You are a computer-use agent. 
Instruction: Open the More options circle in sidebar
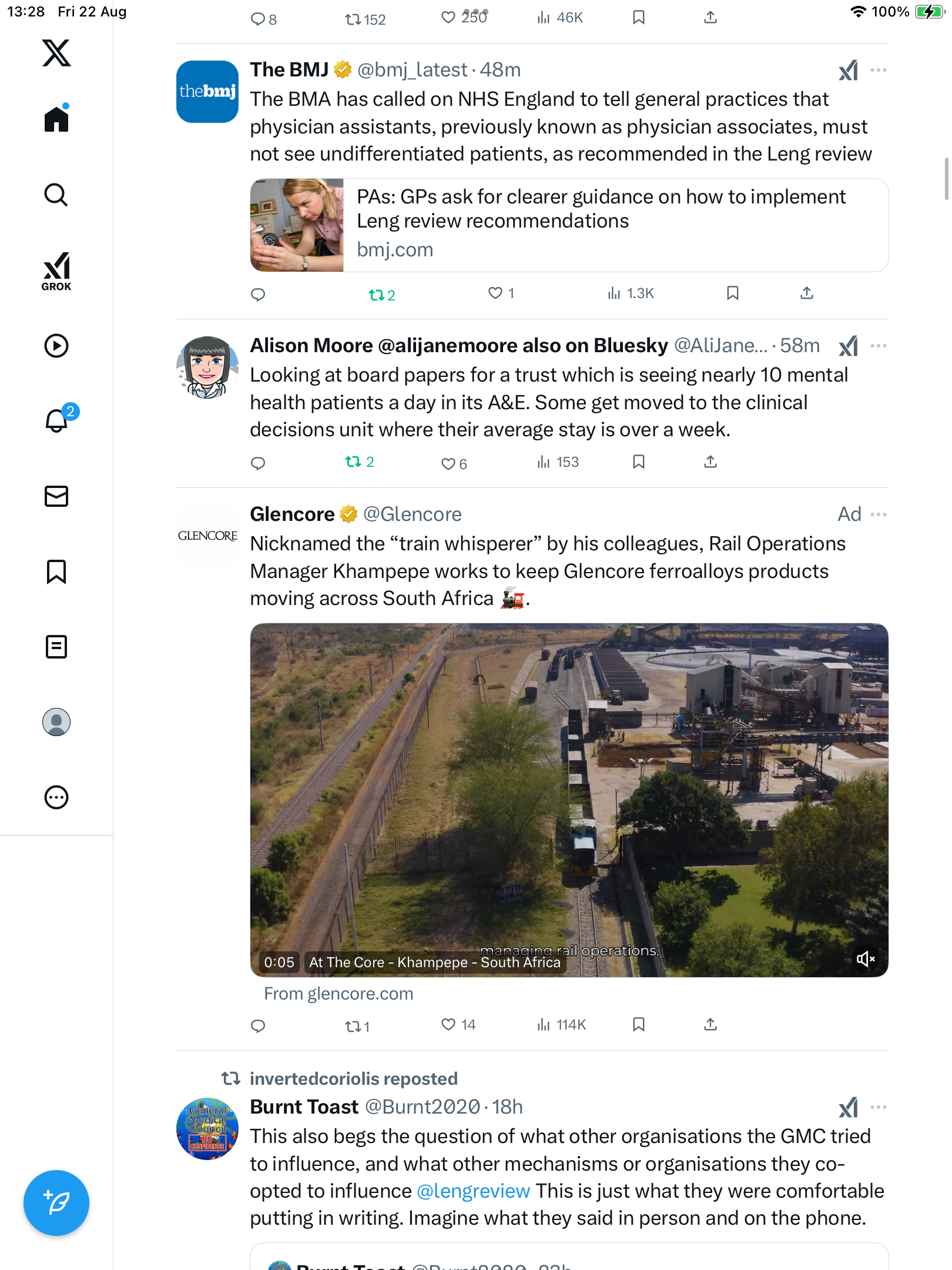(x=56, y=797)
